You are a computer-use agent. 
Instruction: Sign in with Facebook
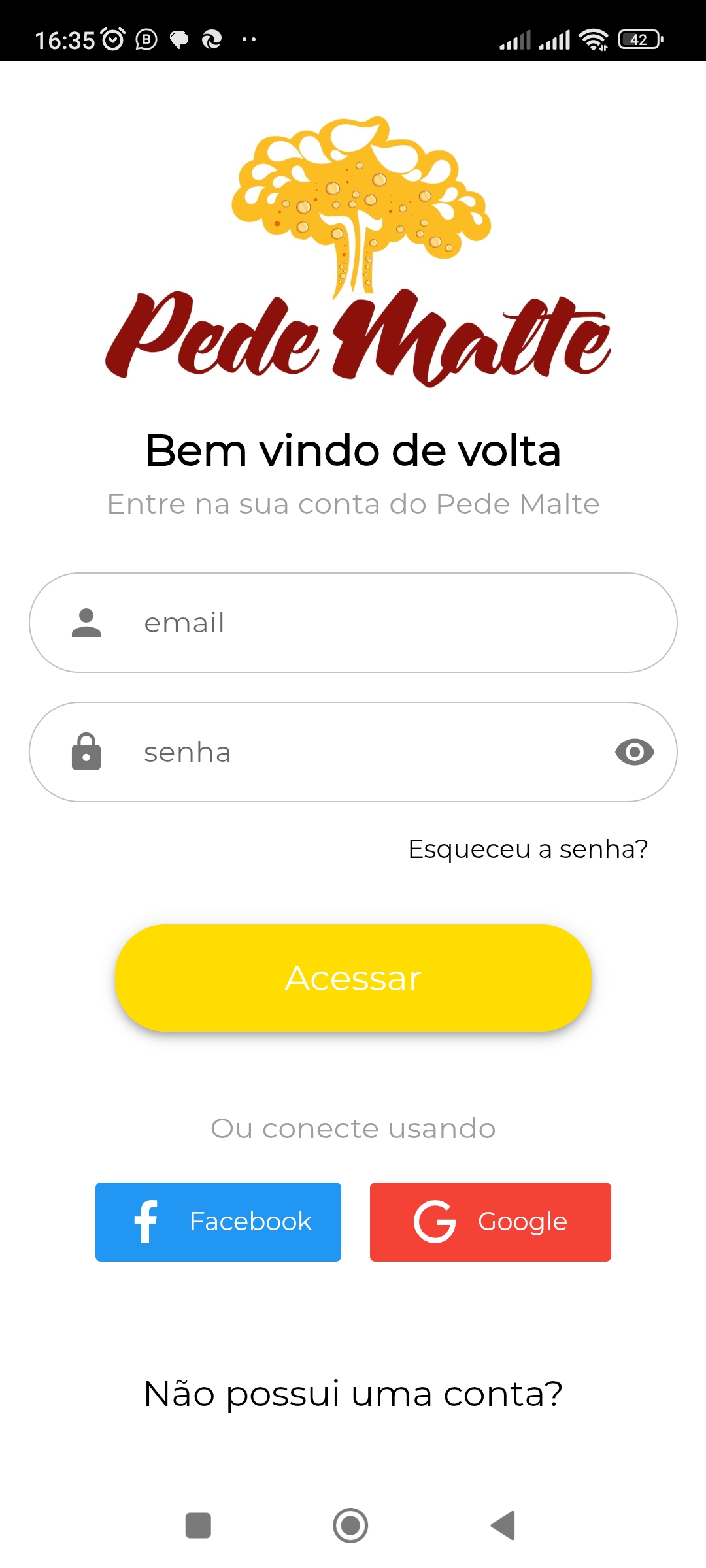218,1222
